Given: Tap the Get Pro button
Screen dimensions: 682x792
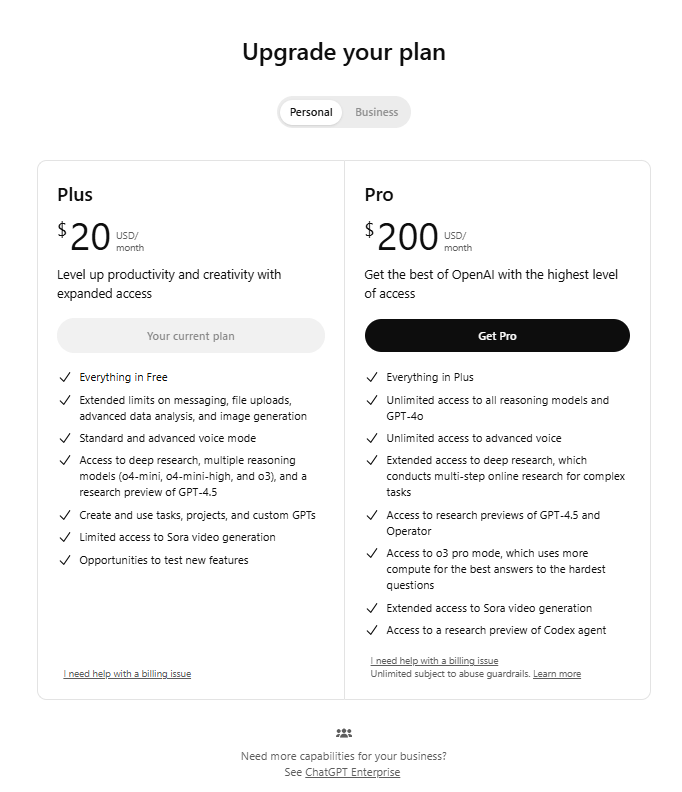Looking at the screenshot, I should coord(497,336).
